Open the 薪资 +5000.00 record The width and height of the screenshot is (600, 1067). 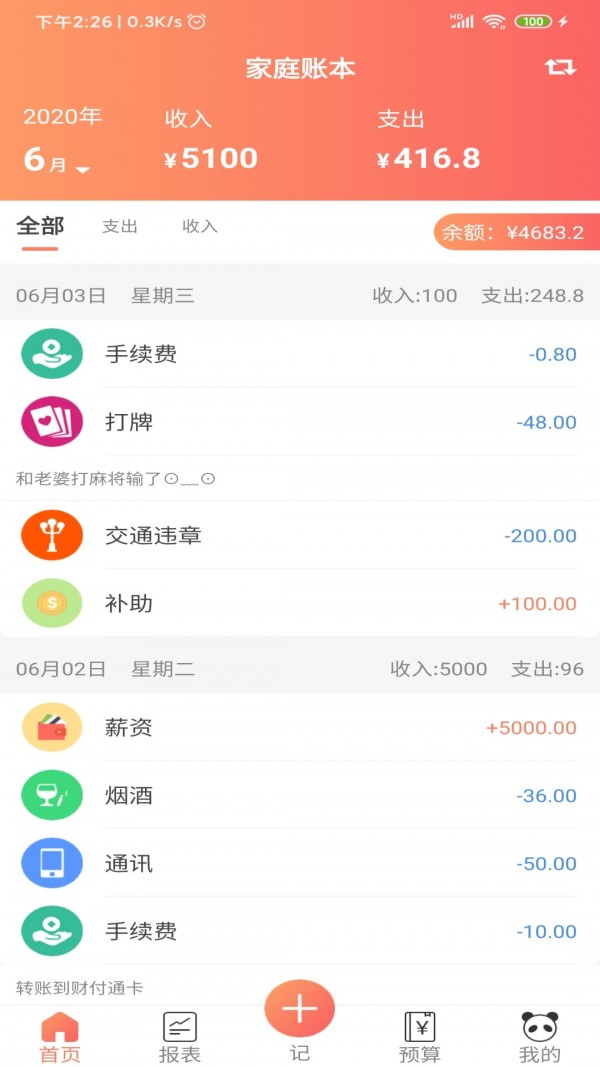(300, 727)
